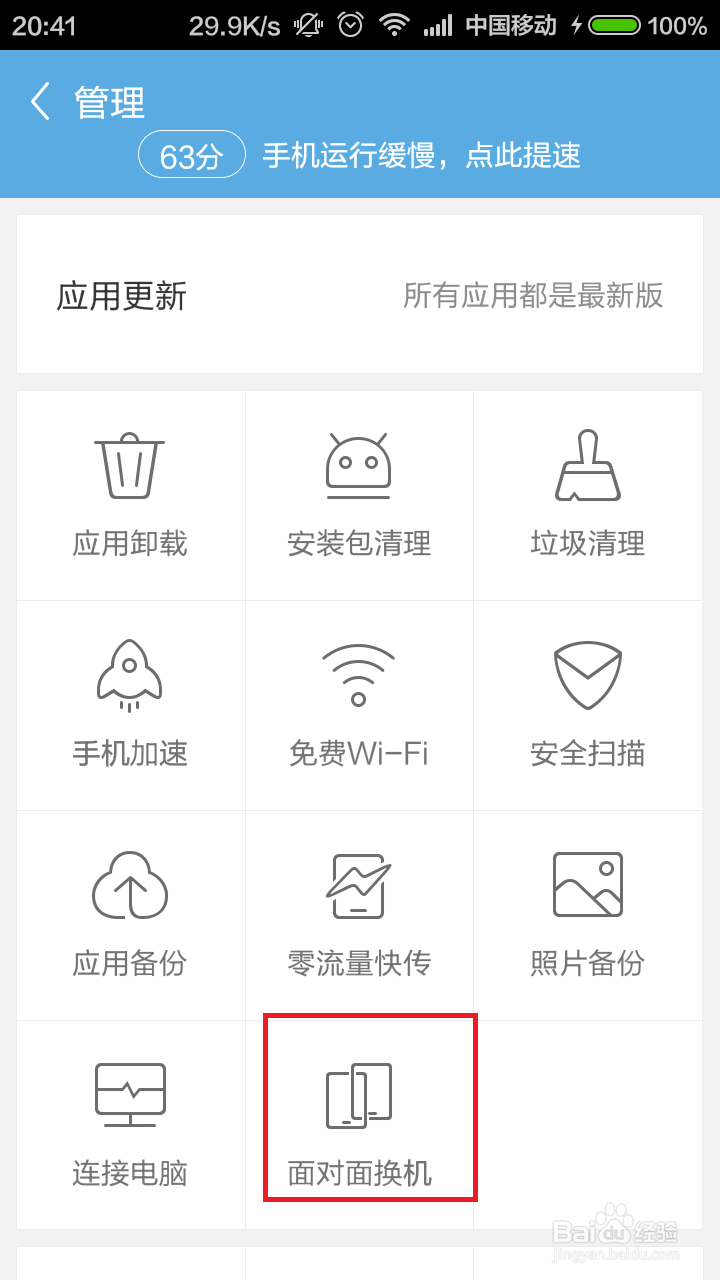Open 免费Wi-Fi

click(x=359, y=706)
